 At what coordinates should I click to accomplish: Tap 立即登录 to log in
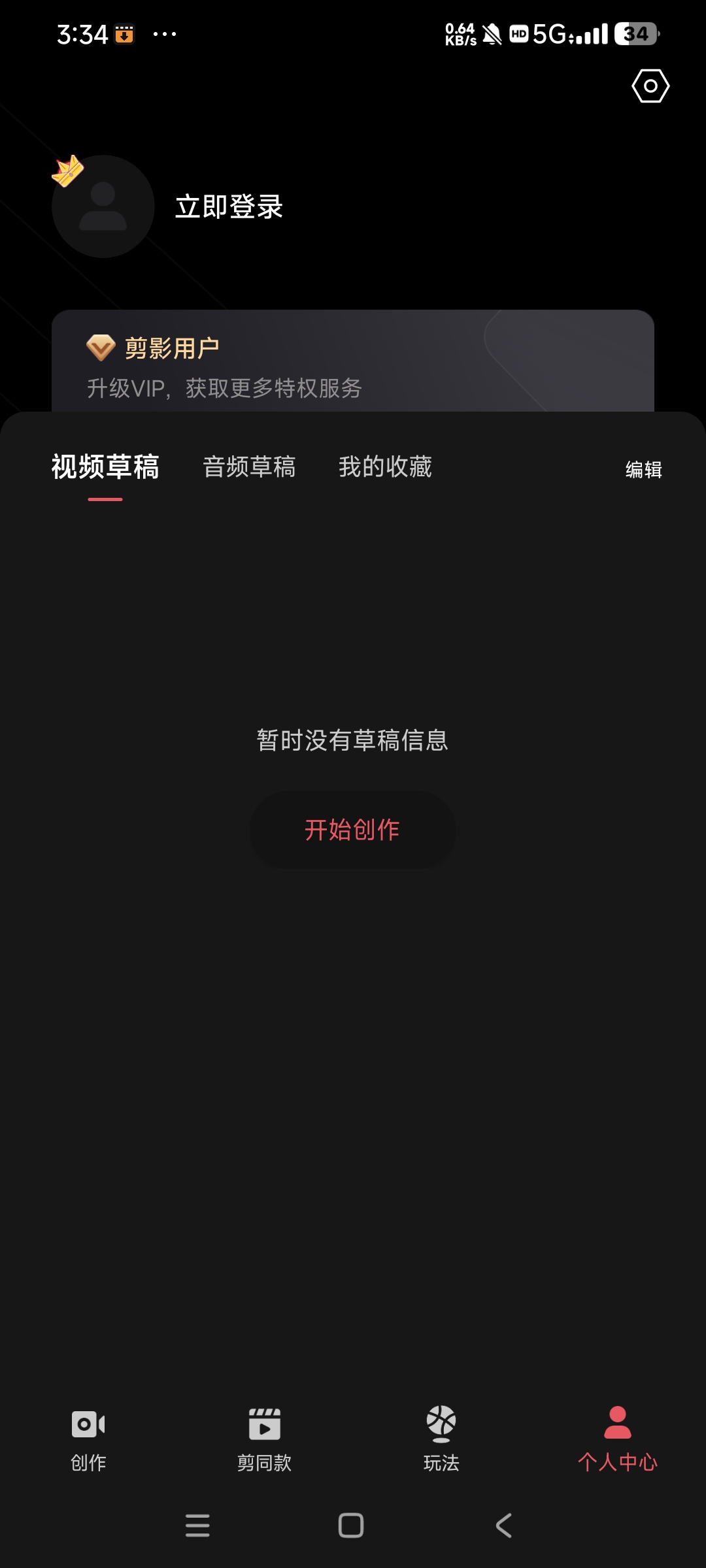[x=229, y=207]
